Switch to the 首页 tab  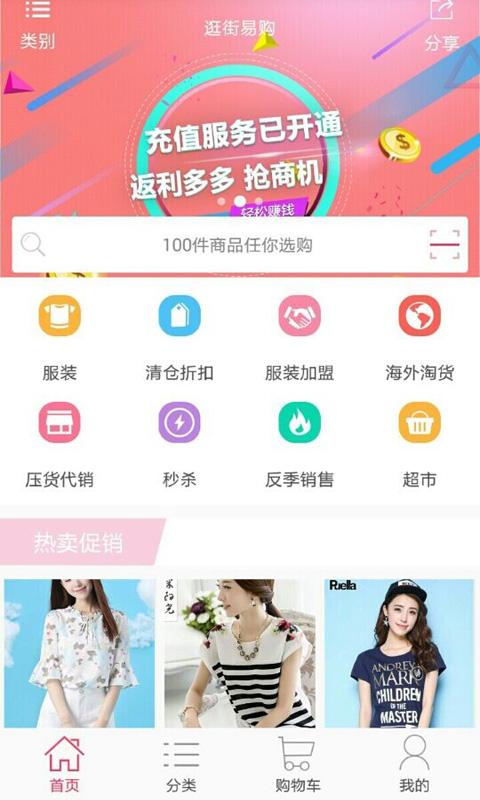click(x=64, y=764)
